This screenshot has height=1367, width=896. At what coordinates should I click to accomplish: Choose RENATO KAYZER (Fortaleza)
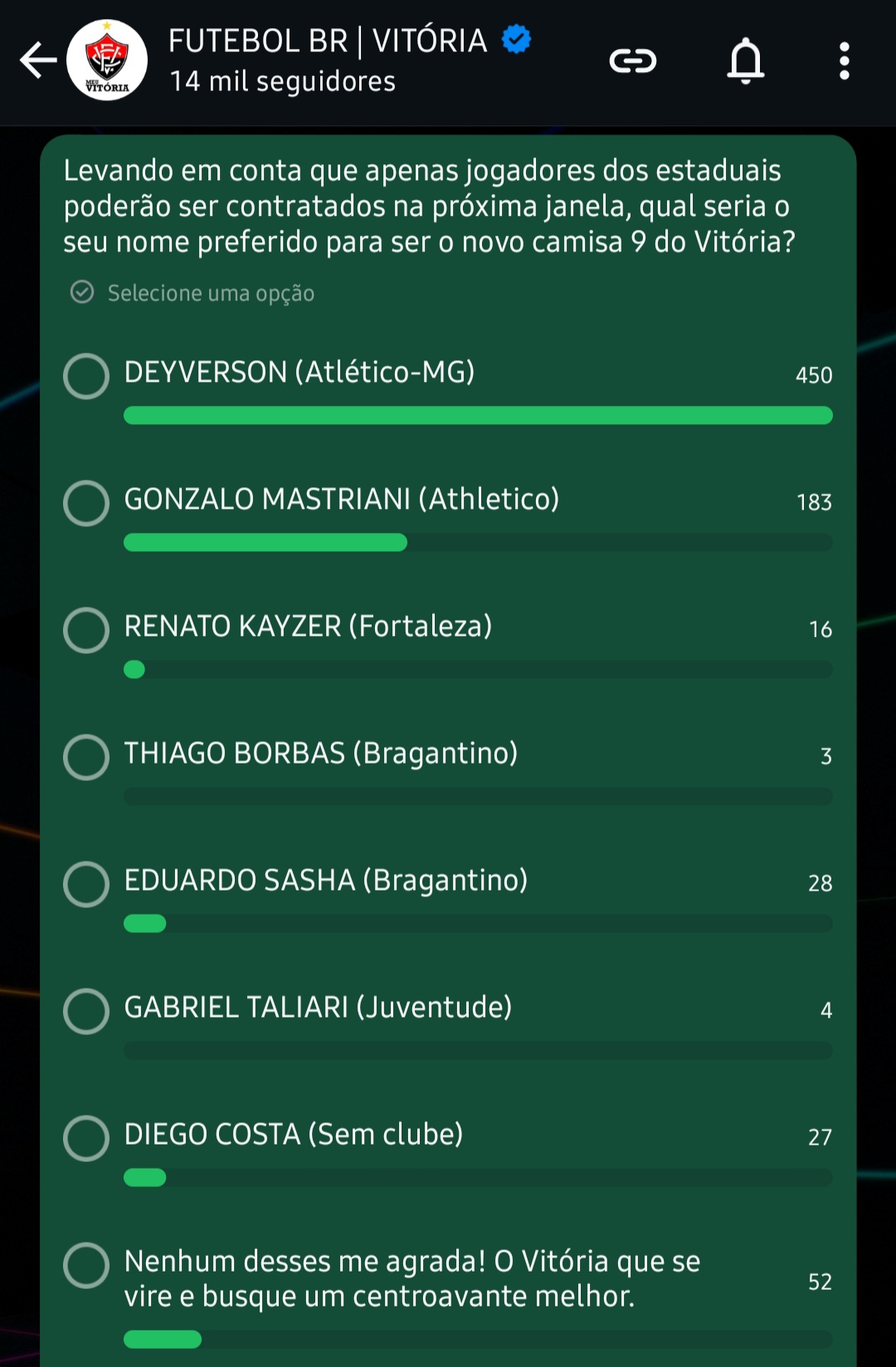pos(86,630)
